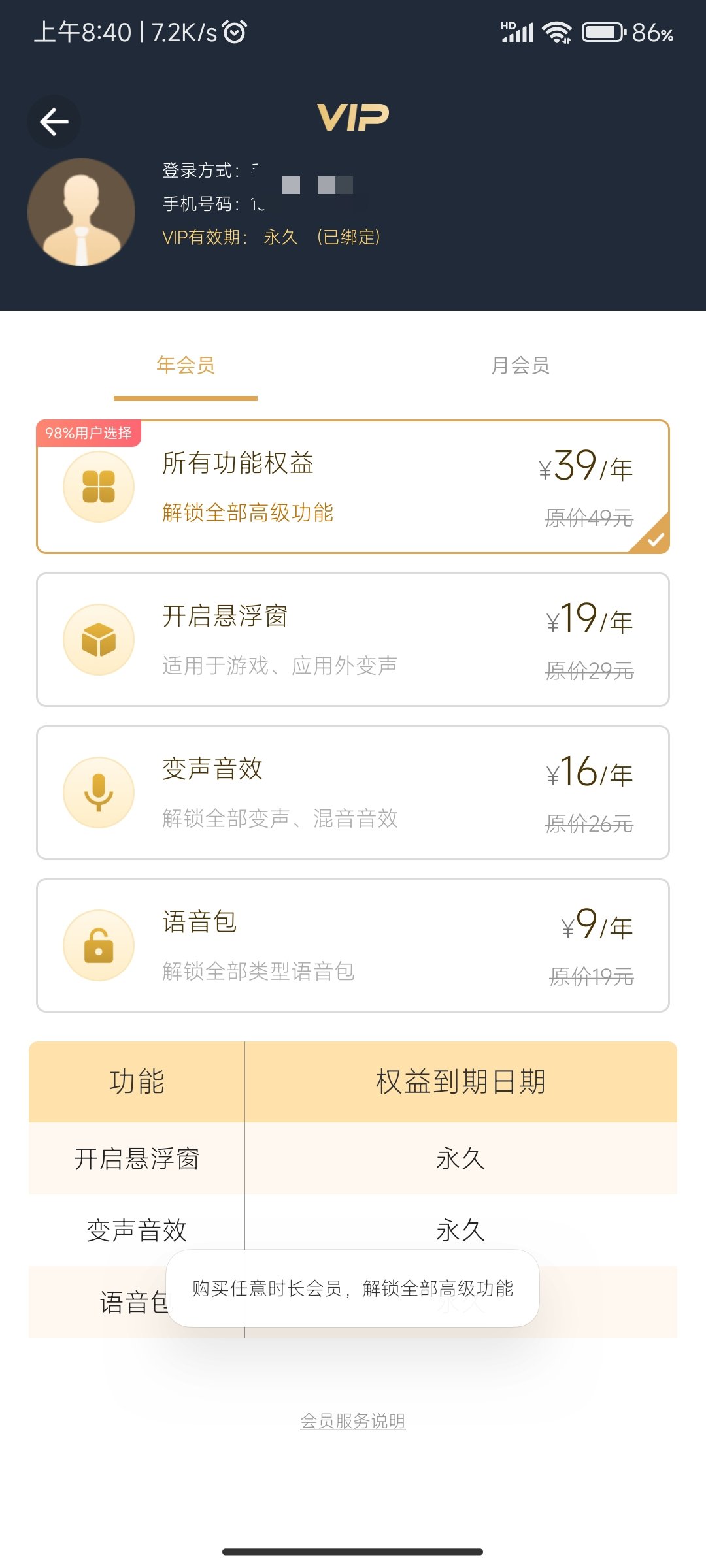The height and width of the screenshot is (1568, 706).
Task: Select the 开启悬浮窗 ¥19/年 plan
Action: 353,640
